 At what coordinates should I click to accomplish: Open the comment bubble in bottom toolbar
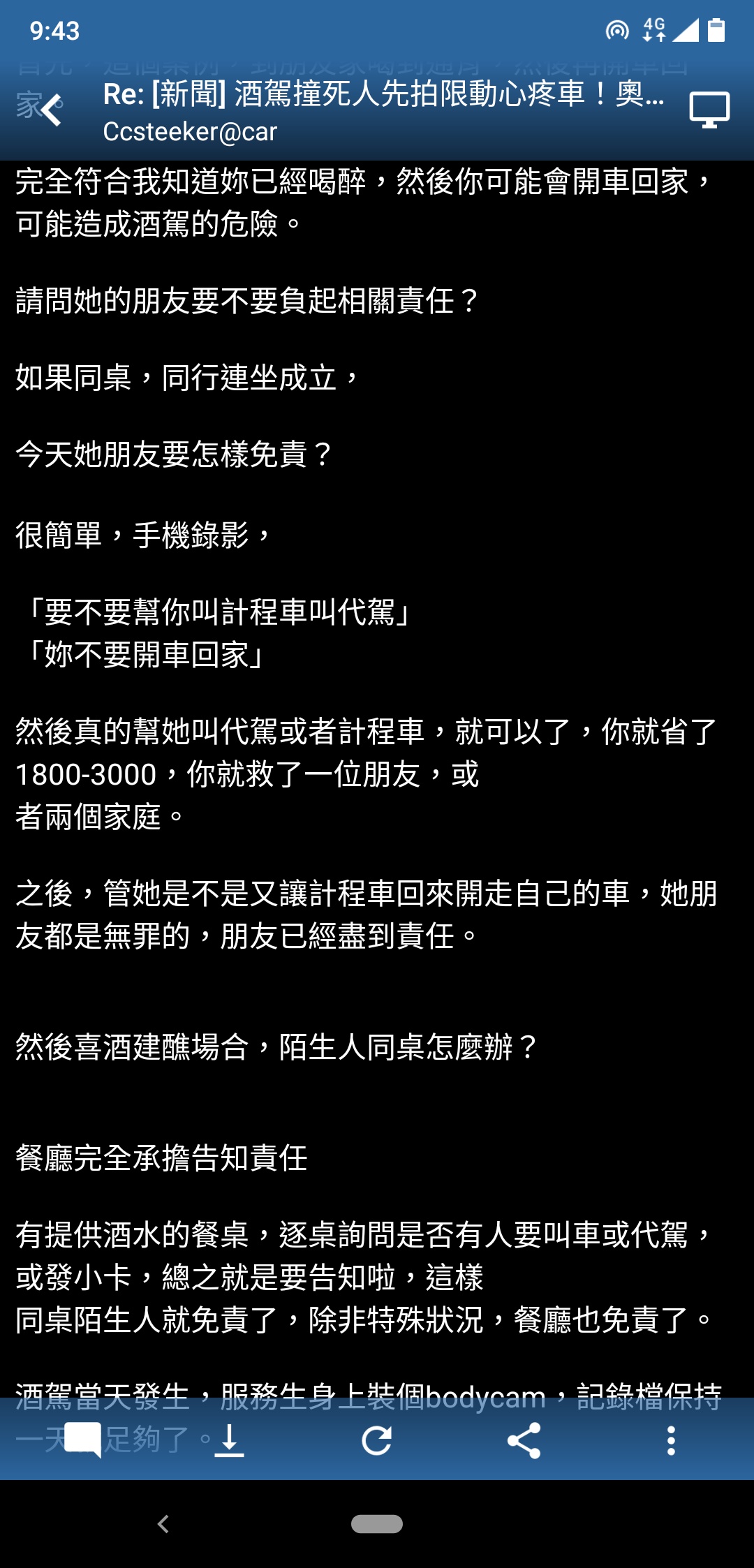point(83,1440)
